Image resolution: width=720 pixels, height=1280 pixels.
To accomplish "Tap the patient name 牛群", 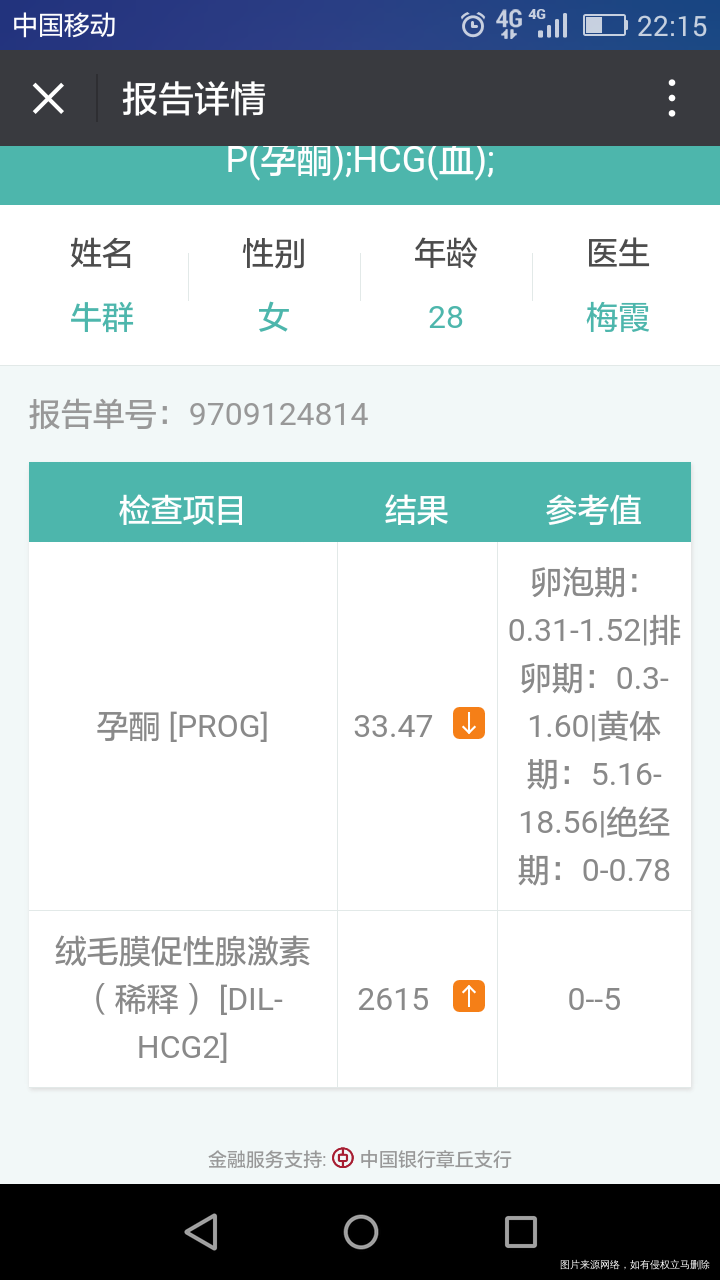I will pyautogui.click(x=102, y=317).
